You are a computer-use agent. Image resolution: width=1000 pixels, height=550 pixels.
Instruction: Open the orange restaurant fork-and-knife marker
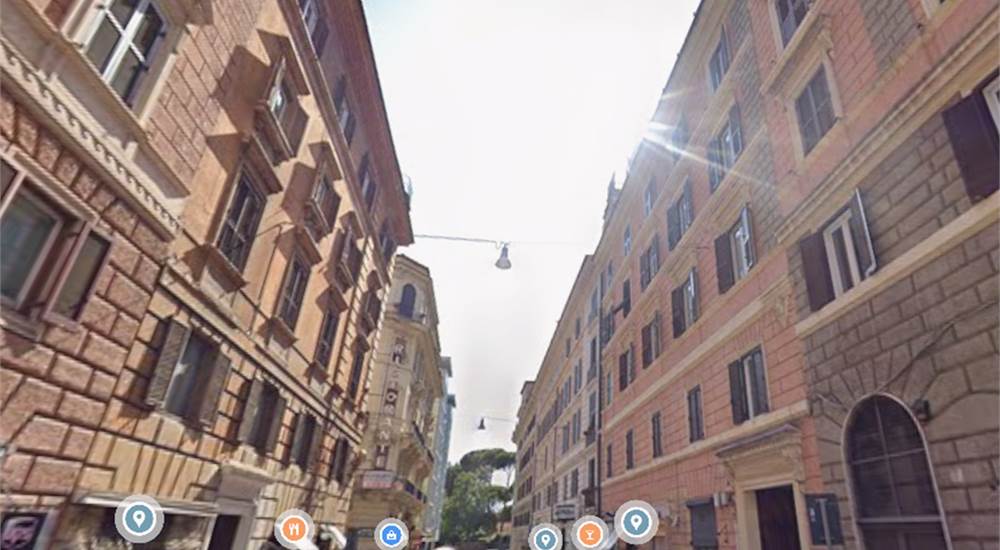click(x=294, y=528)
